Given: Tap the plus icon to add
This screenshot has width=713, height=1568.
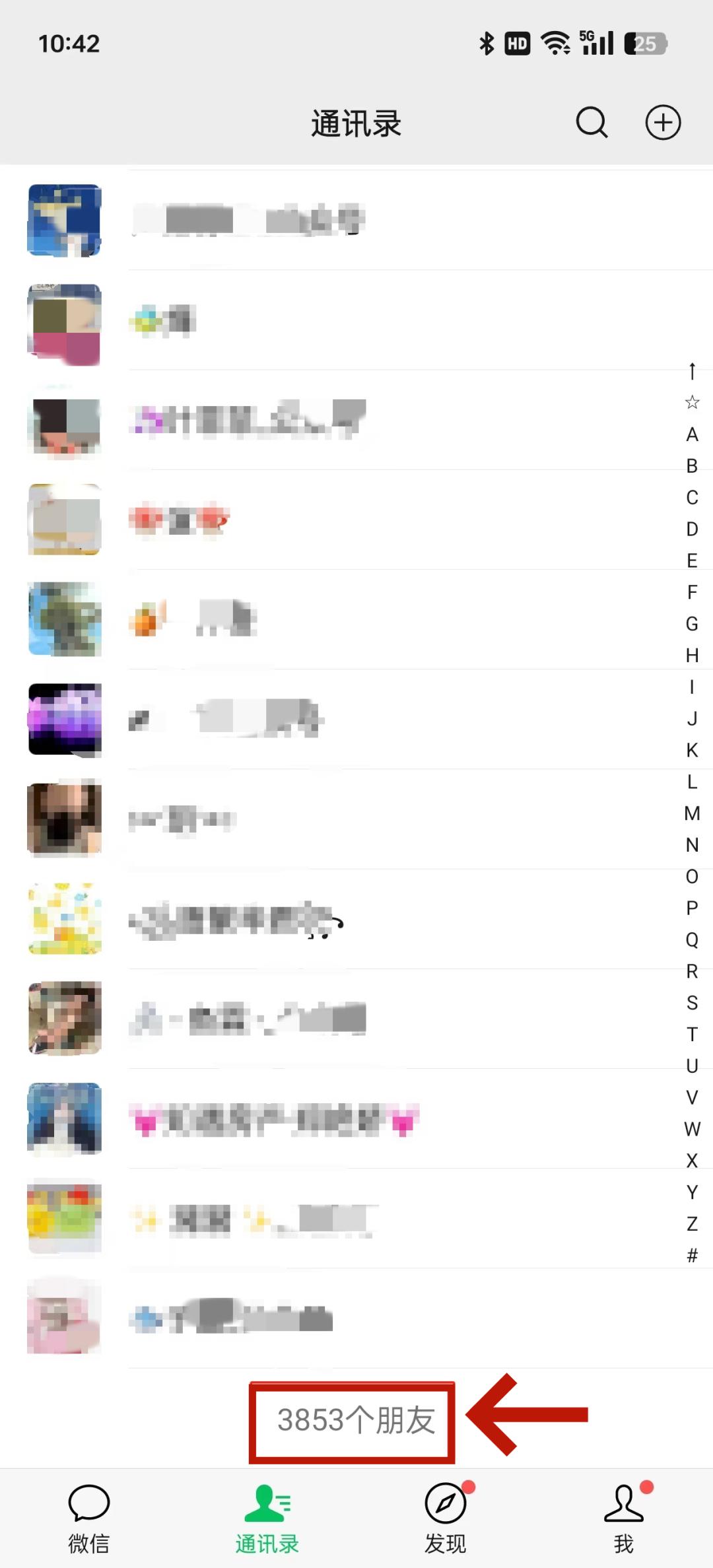Looking at the screenshot, I should (663, 122).
